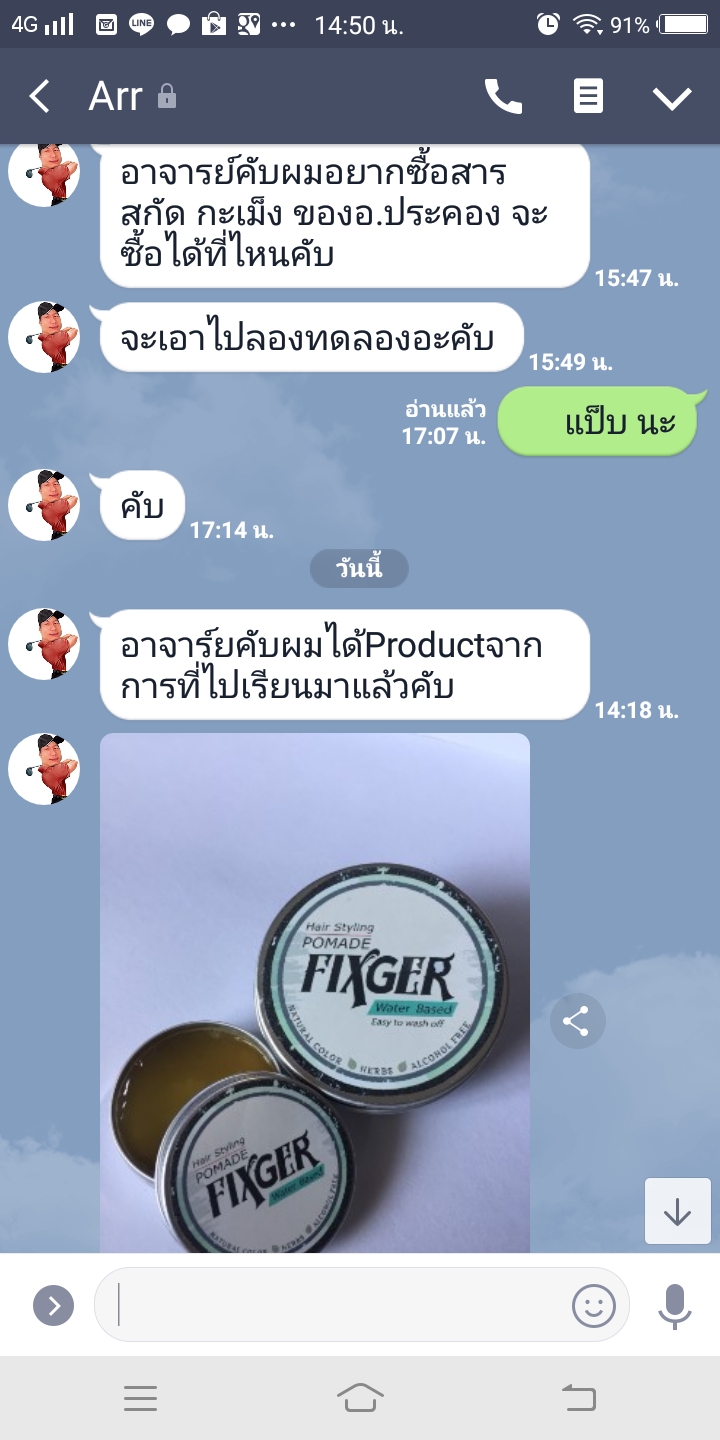
Task: Tap the system home button
Action: (360, 1398)
